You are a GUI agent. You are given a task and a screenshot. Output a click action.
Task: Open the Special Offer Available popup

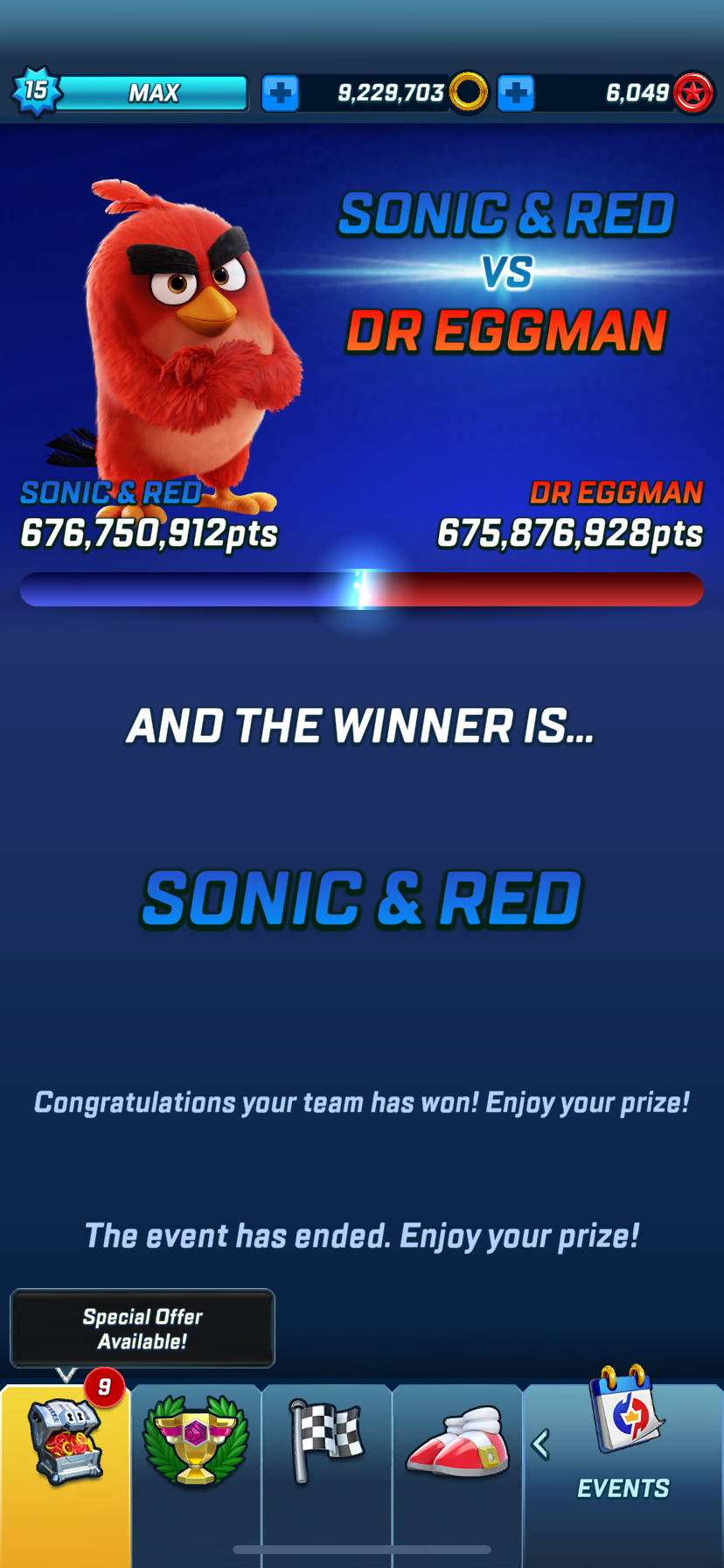[x=143, y=1328]
